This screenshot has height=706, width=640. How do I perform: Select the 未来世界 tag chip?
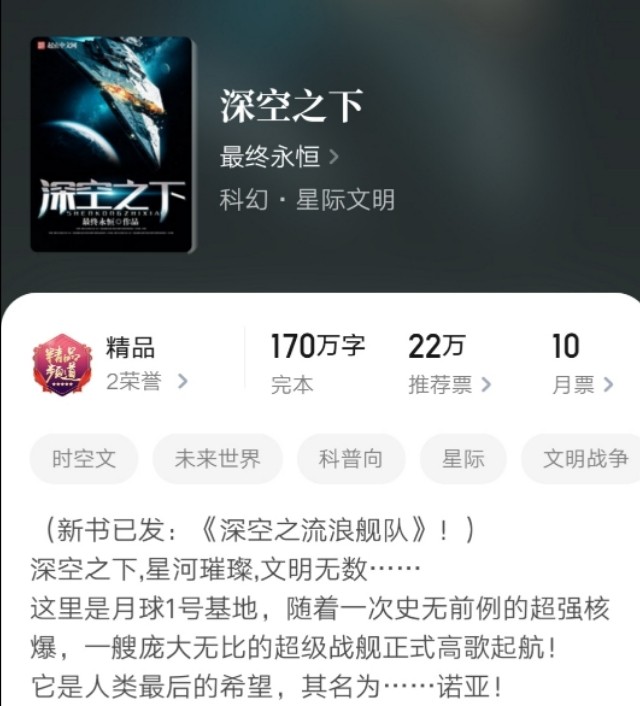click(x=217, y=459)
